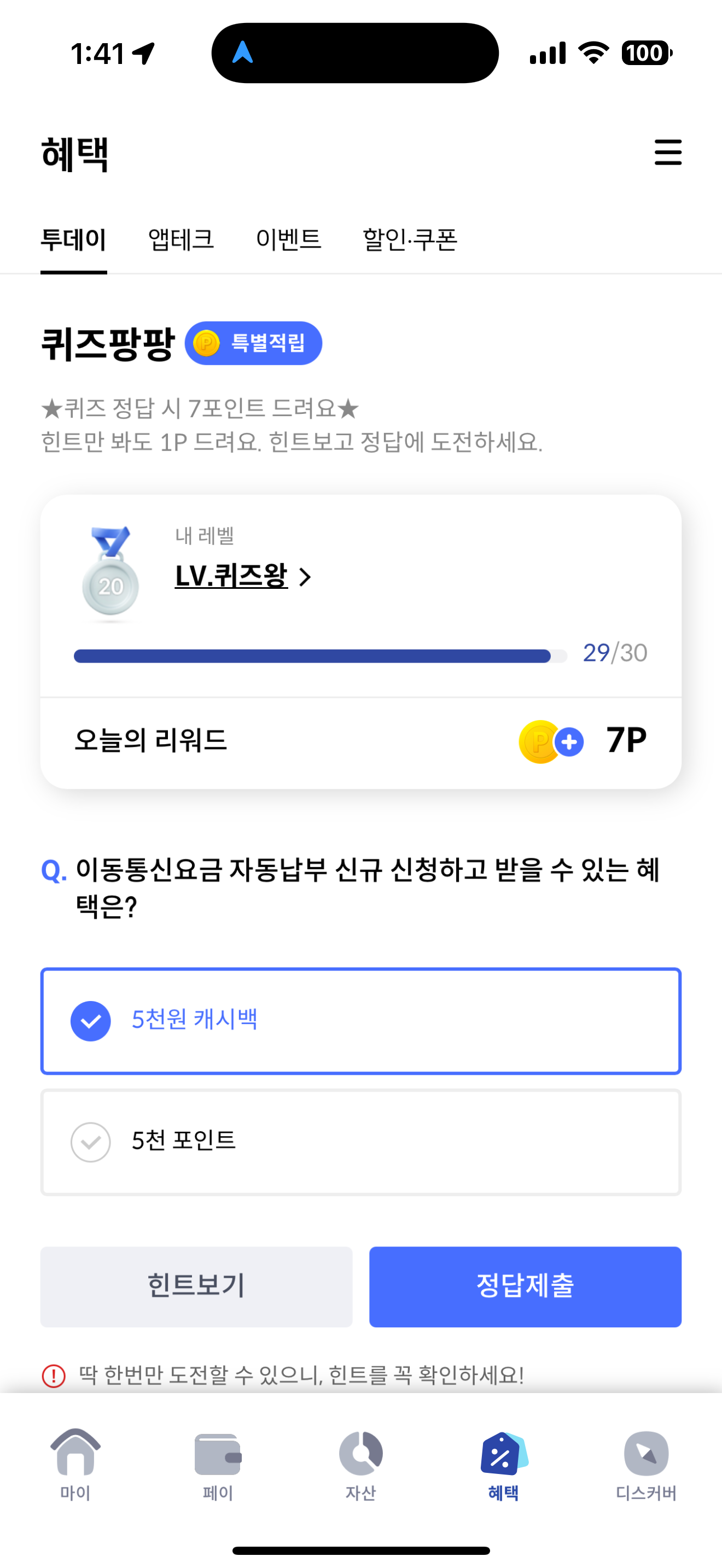722x1568 pixels.
Task: Switch to the 할인·쿠폰 tab
Action: pyautogui.click(x=410, y=239)
